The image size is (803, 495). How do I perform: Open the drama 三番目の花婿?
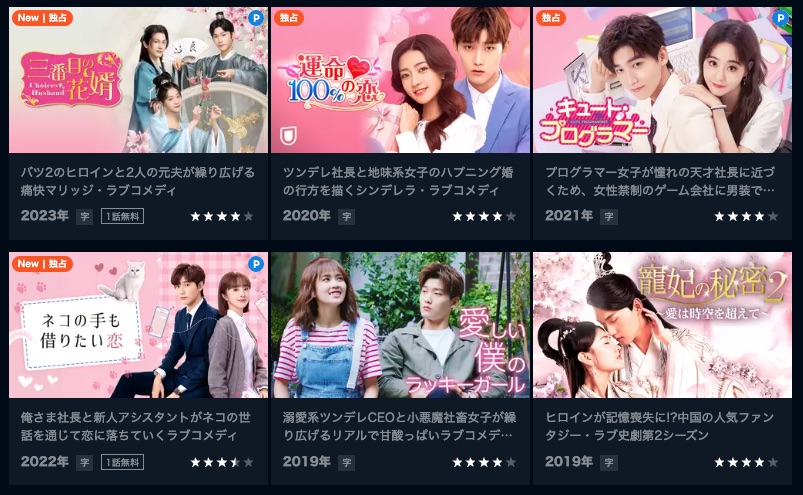[138, 80]
